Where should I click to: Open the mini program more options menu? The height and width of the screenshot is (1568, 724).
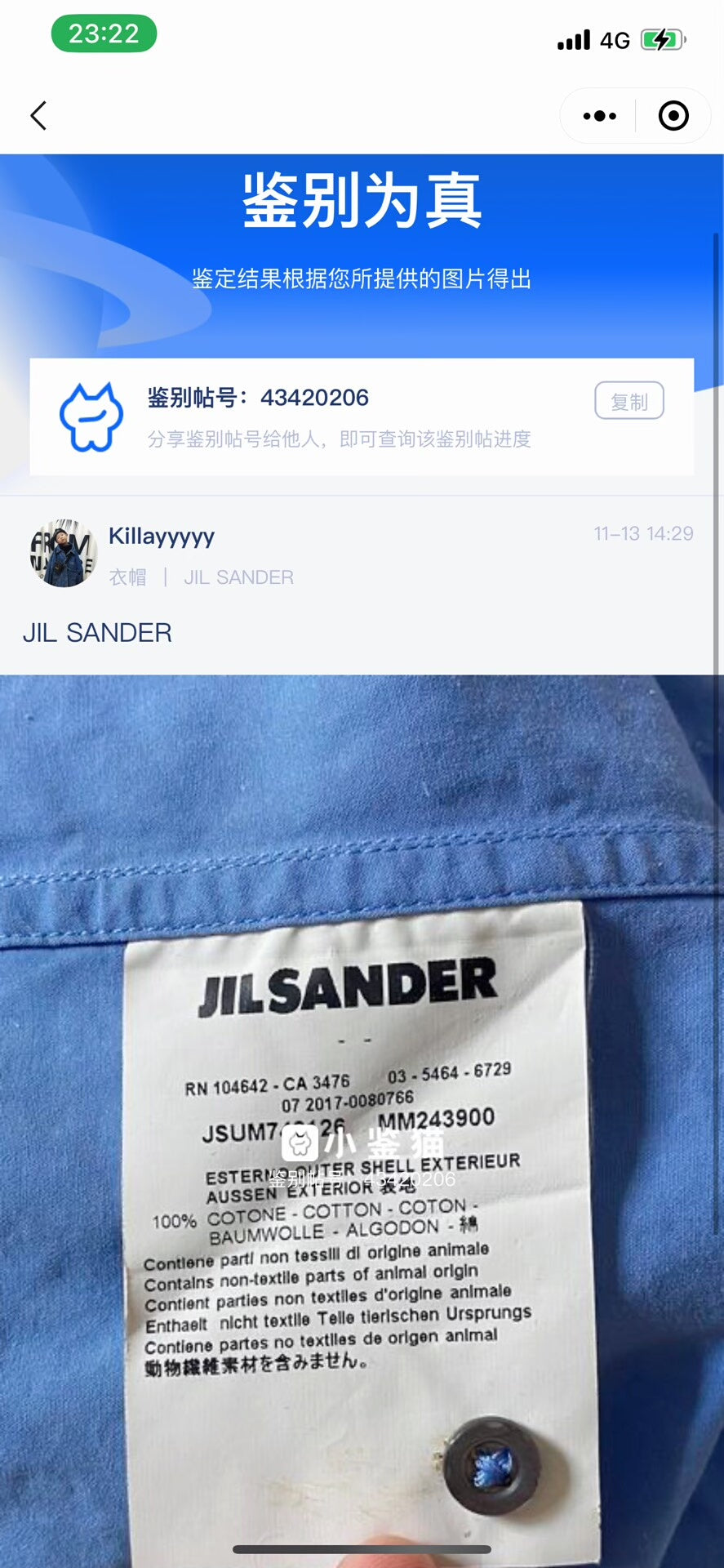(599, 116)
